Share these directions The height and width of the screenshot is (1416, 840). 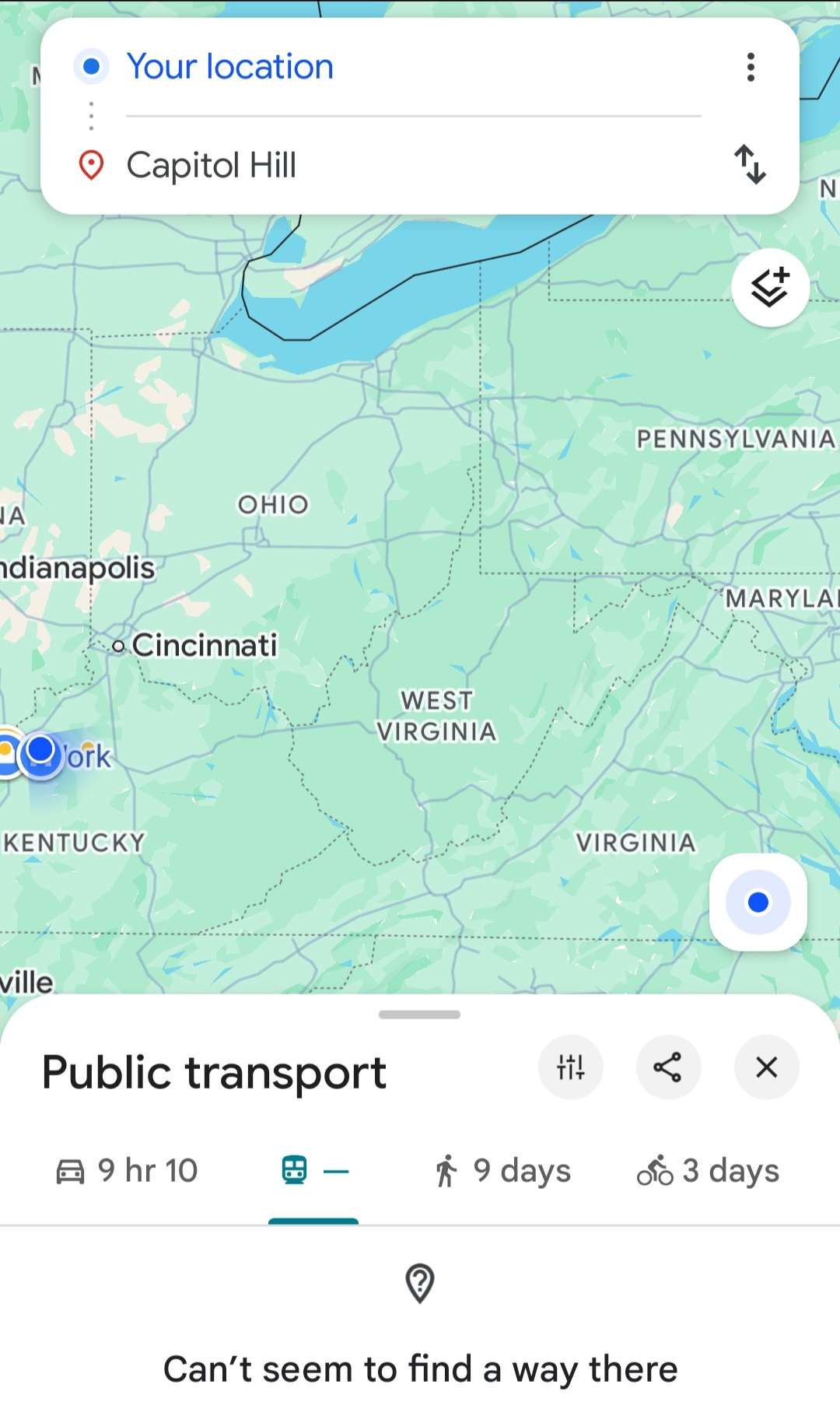click(668, 1067)
